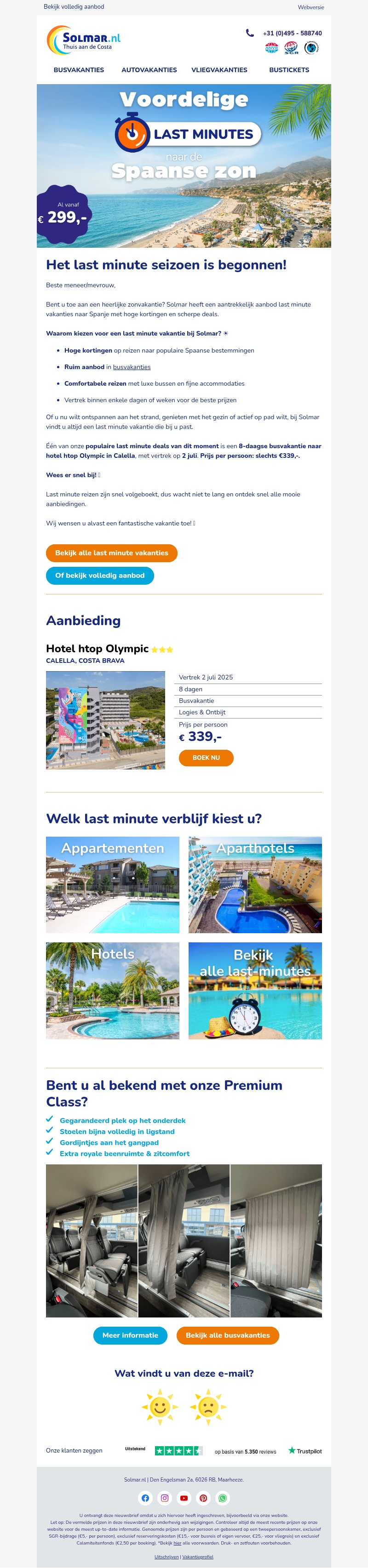Tap Bekijk alle last minute vakanties

[x=111, y=553]
